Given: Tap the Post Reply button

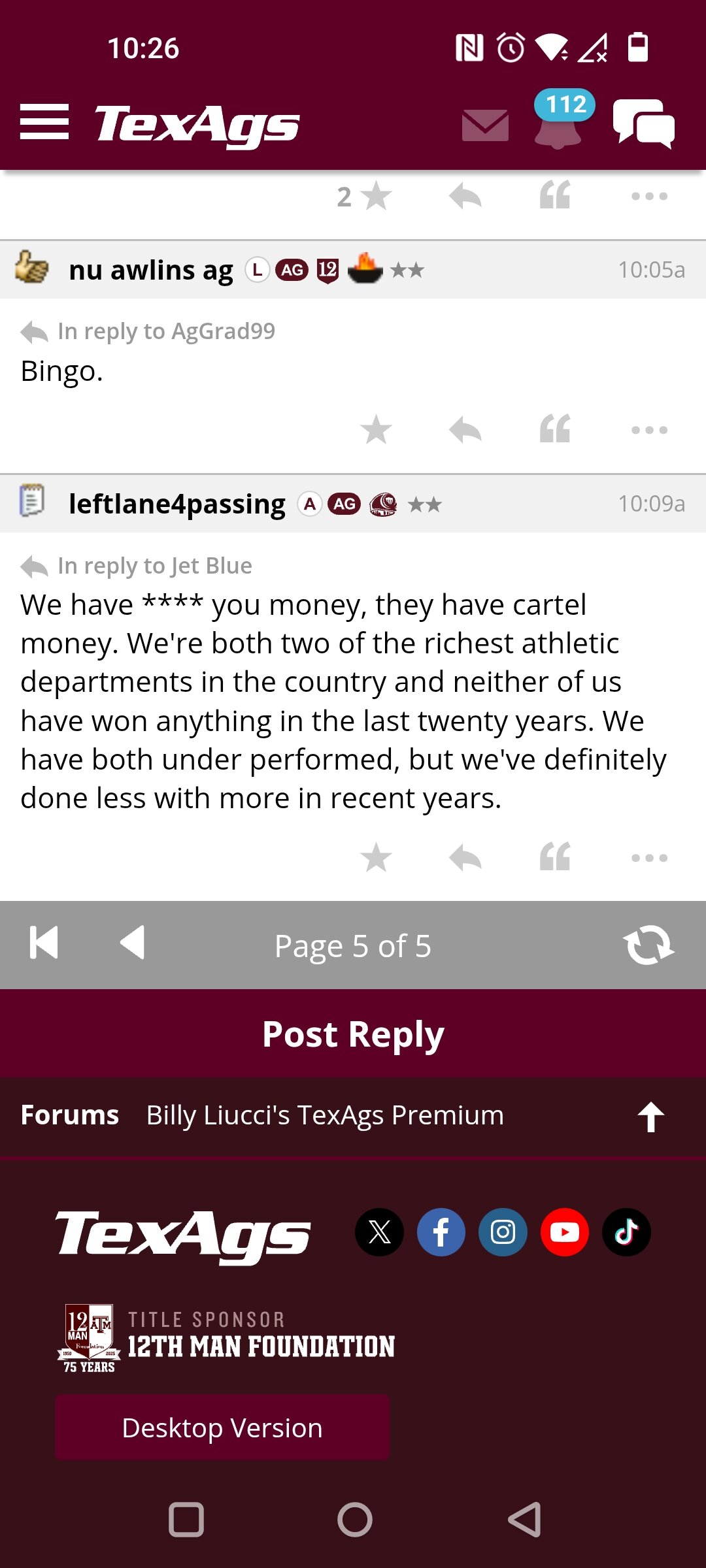Looking at the screenshot, I should [353, 1034].
